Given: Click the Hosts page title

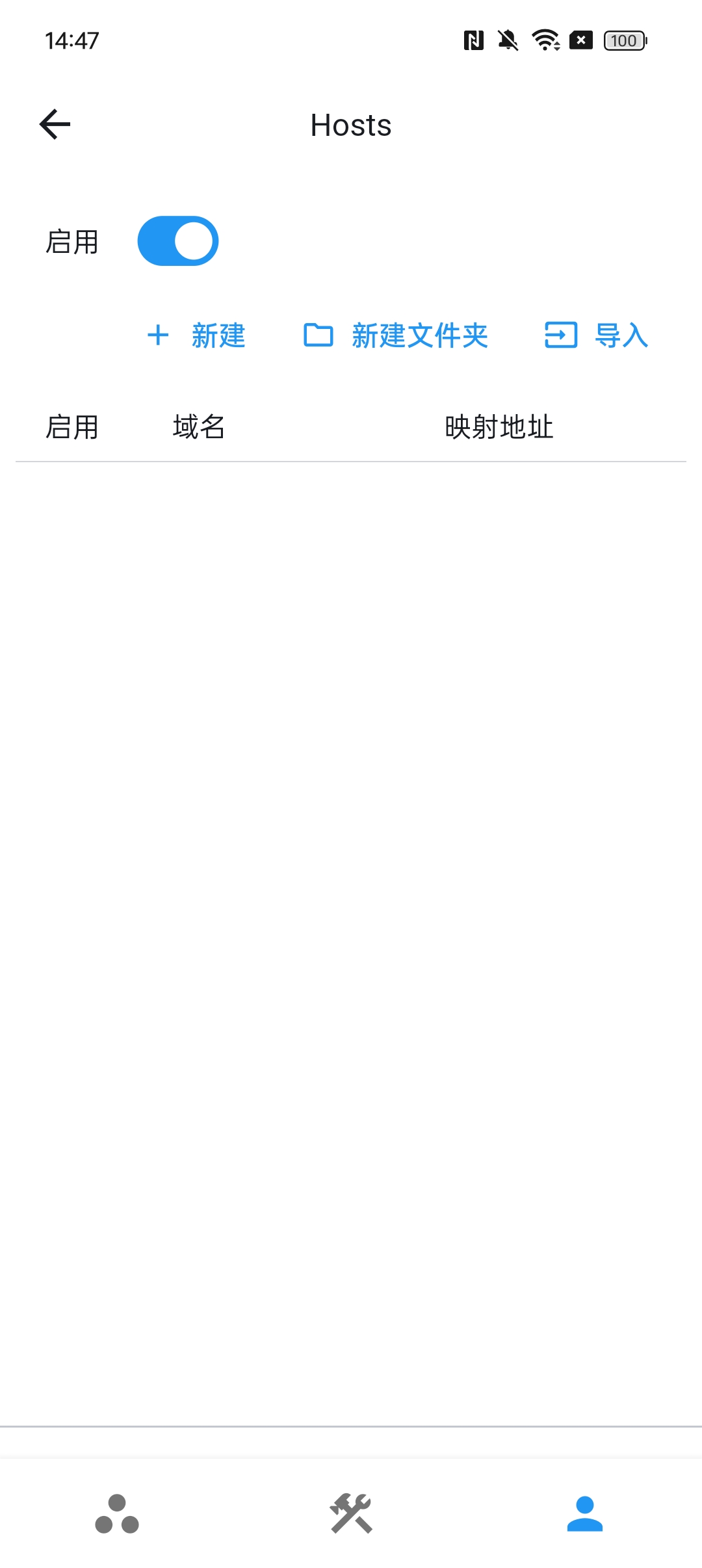Looking at the screenshot, I should tap(350, 125).
